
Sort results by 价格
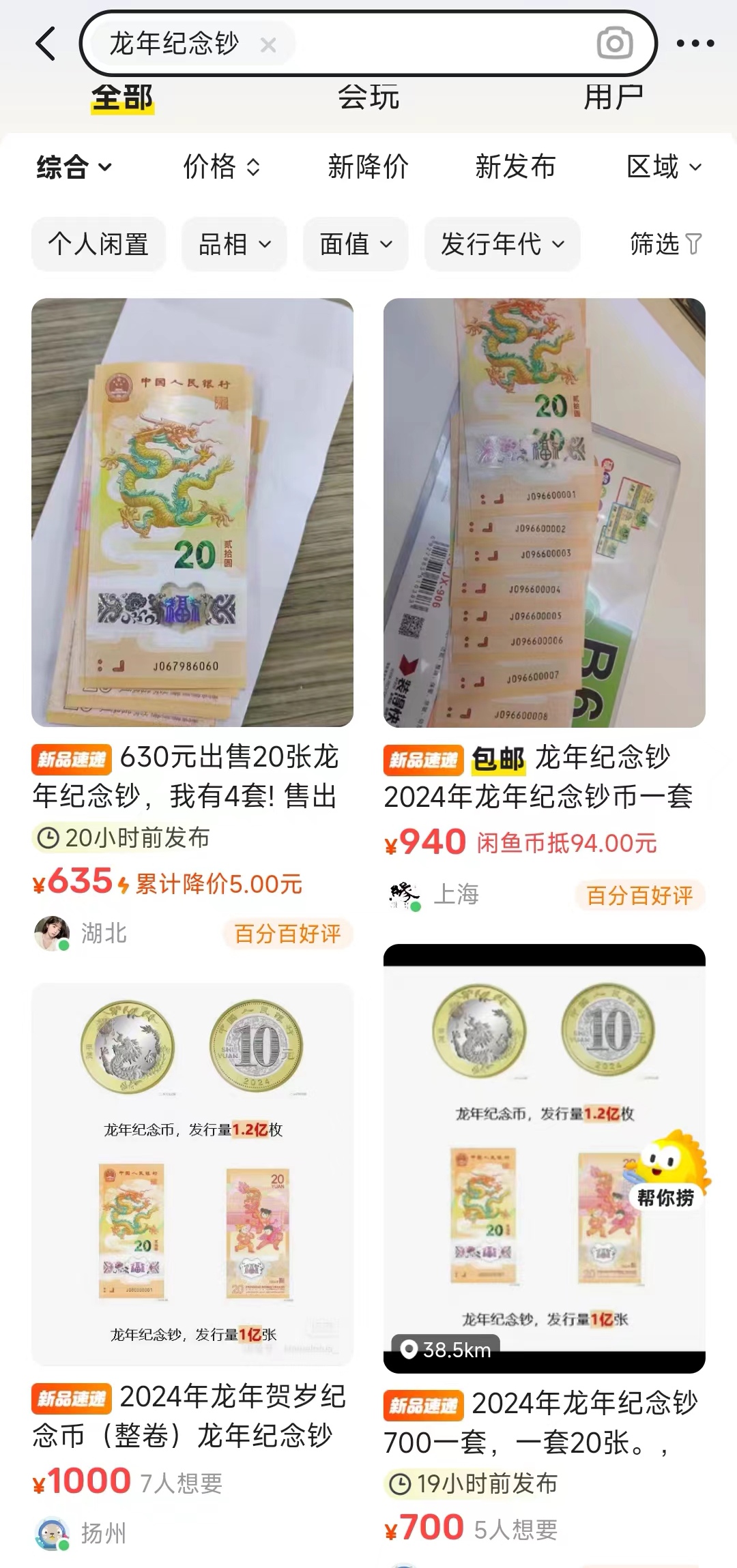[x=221, y=167]
